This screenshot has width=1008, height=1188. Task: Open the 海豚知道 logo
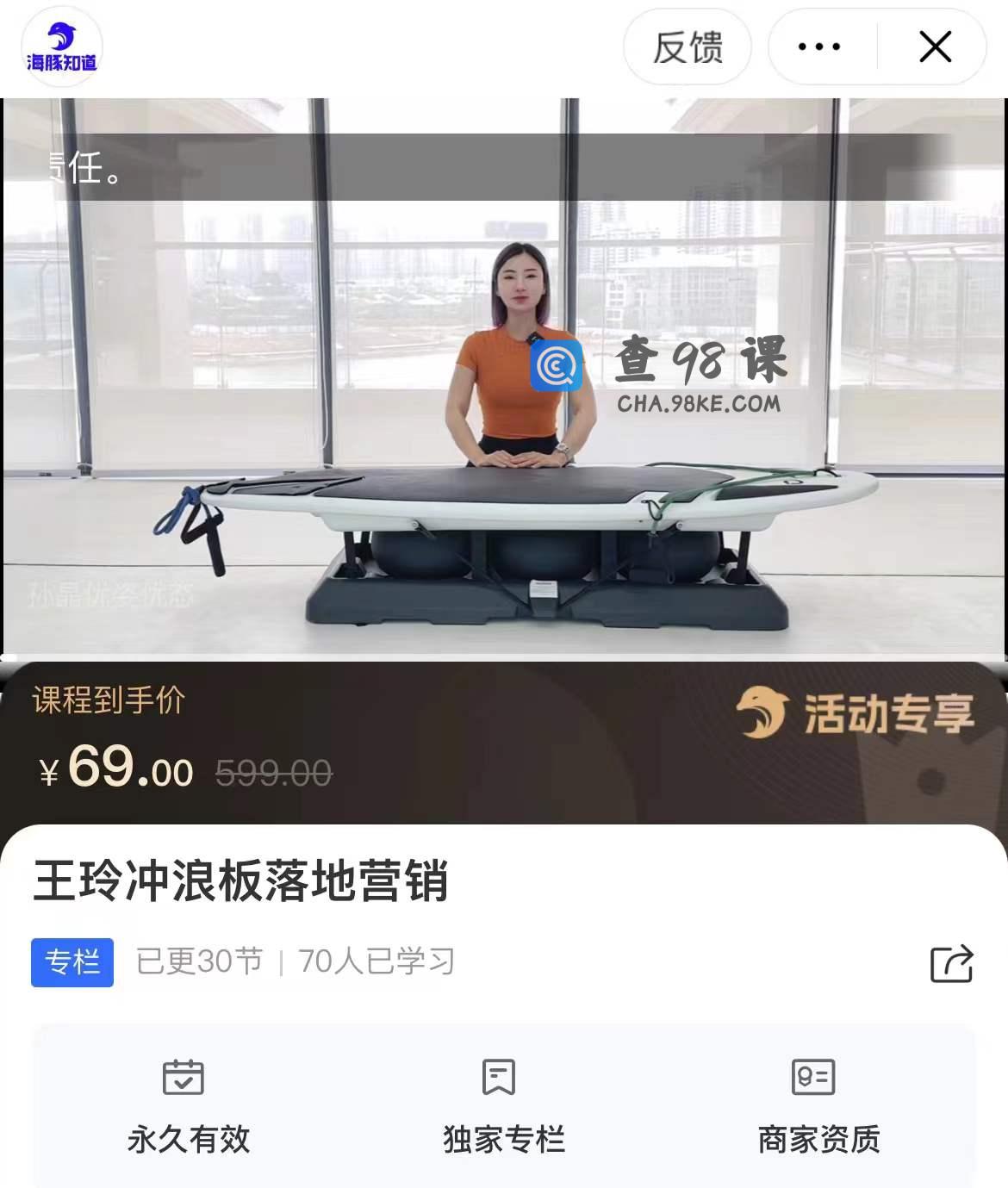(x=61, y=47)
